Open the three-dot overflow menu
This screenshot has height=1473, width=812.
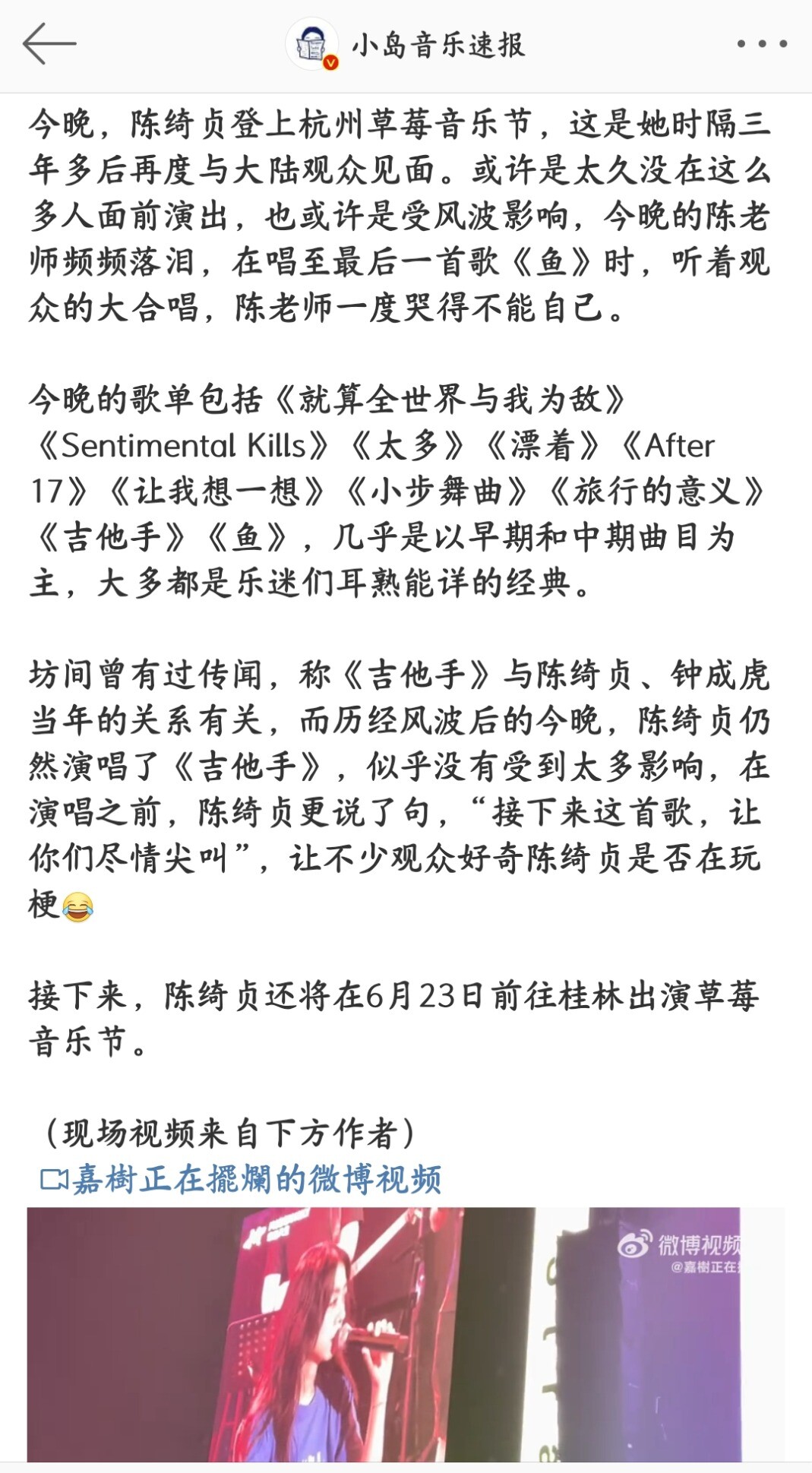762,44
